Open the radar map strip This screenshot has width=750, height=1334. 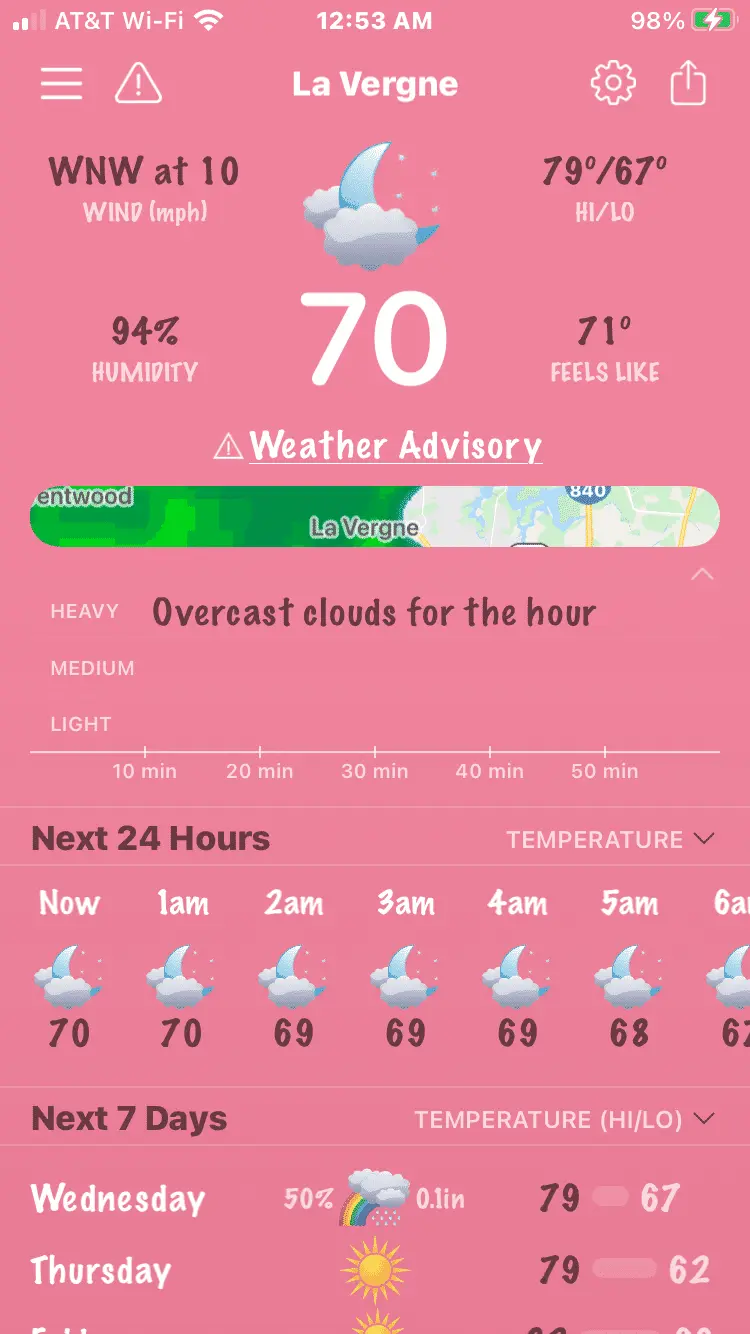click(x=375, y=516)
